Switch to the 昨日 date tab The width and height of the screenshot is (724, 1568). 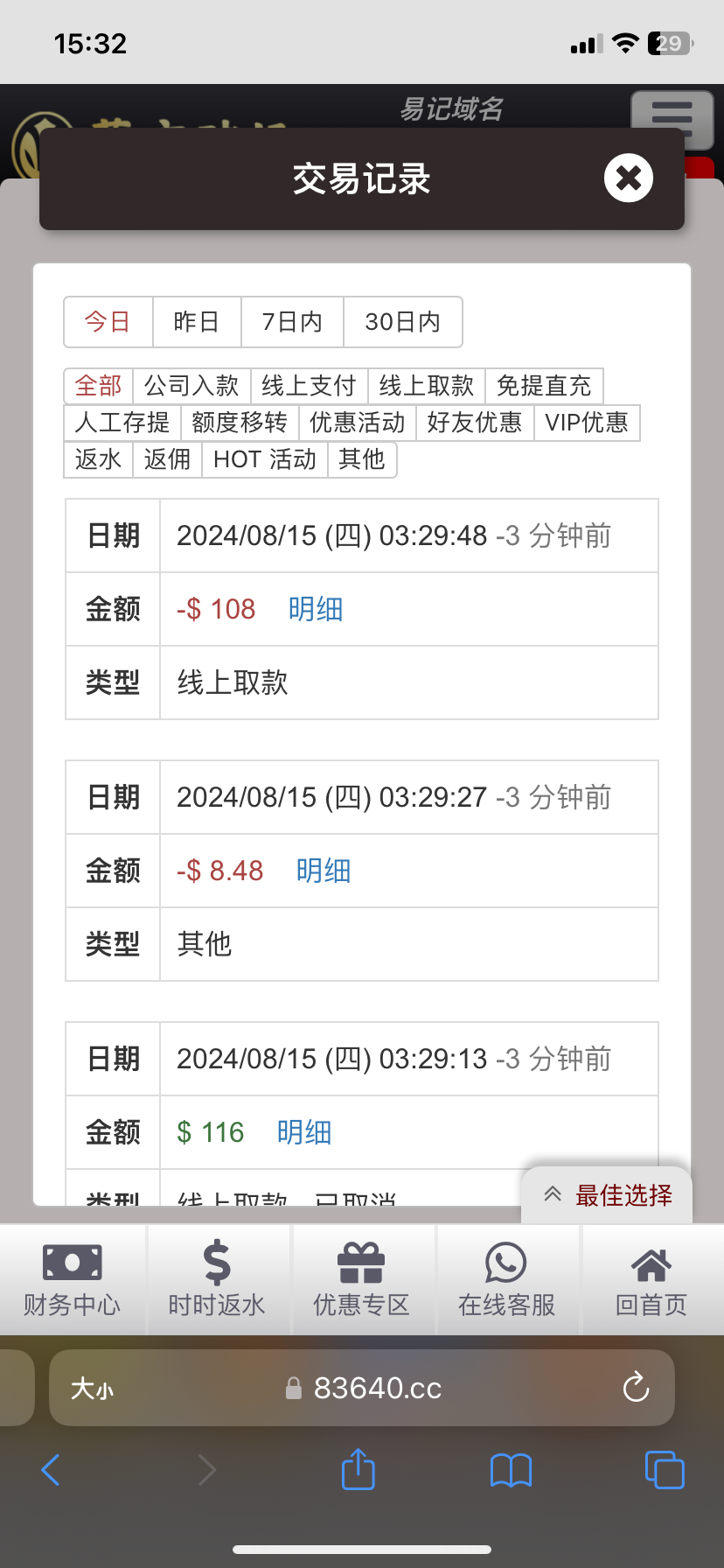[197, 322]
